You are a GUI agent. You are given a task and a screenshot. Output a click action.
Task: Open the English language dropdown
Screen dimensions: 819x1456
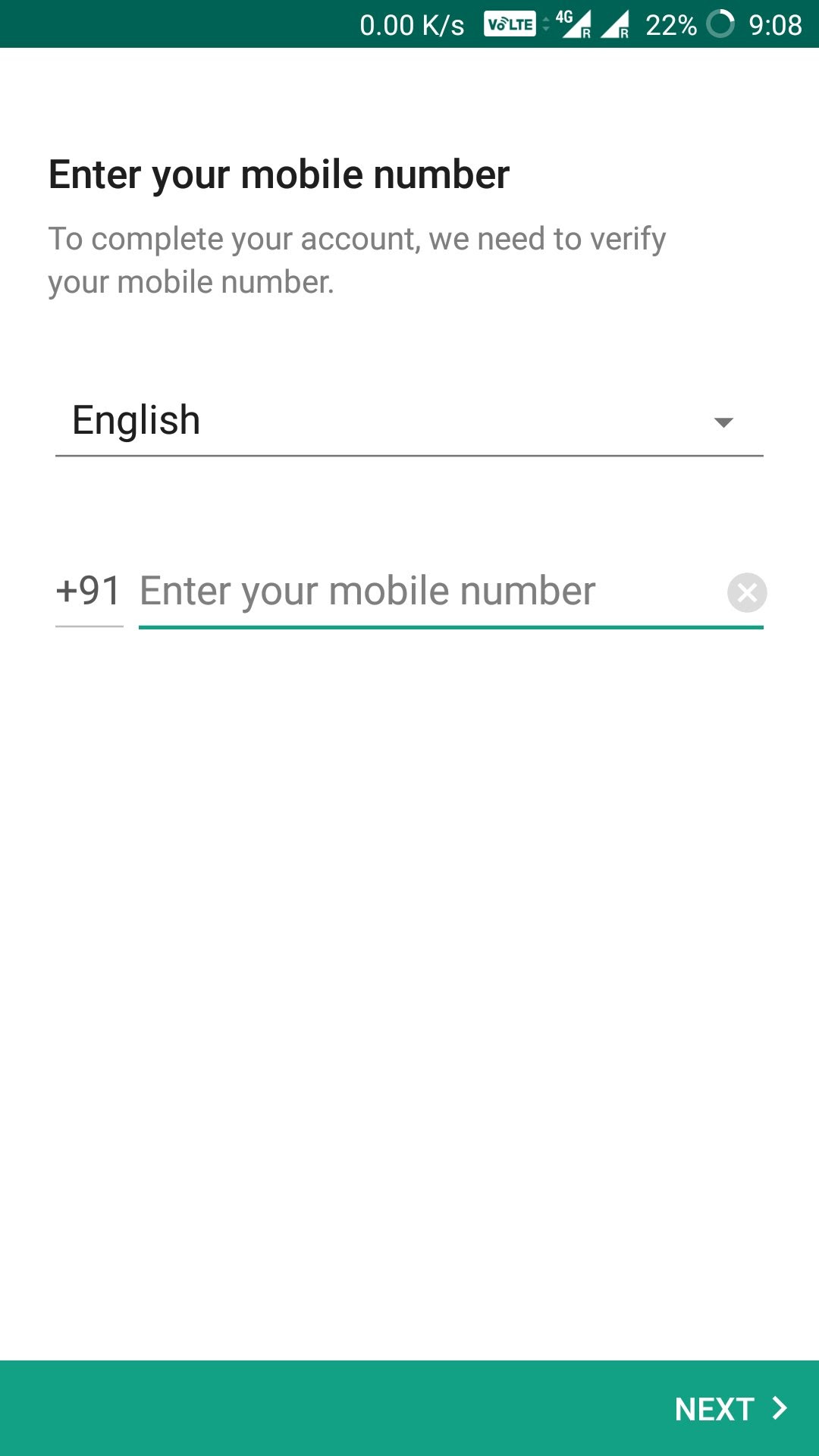409,422
